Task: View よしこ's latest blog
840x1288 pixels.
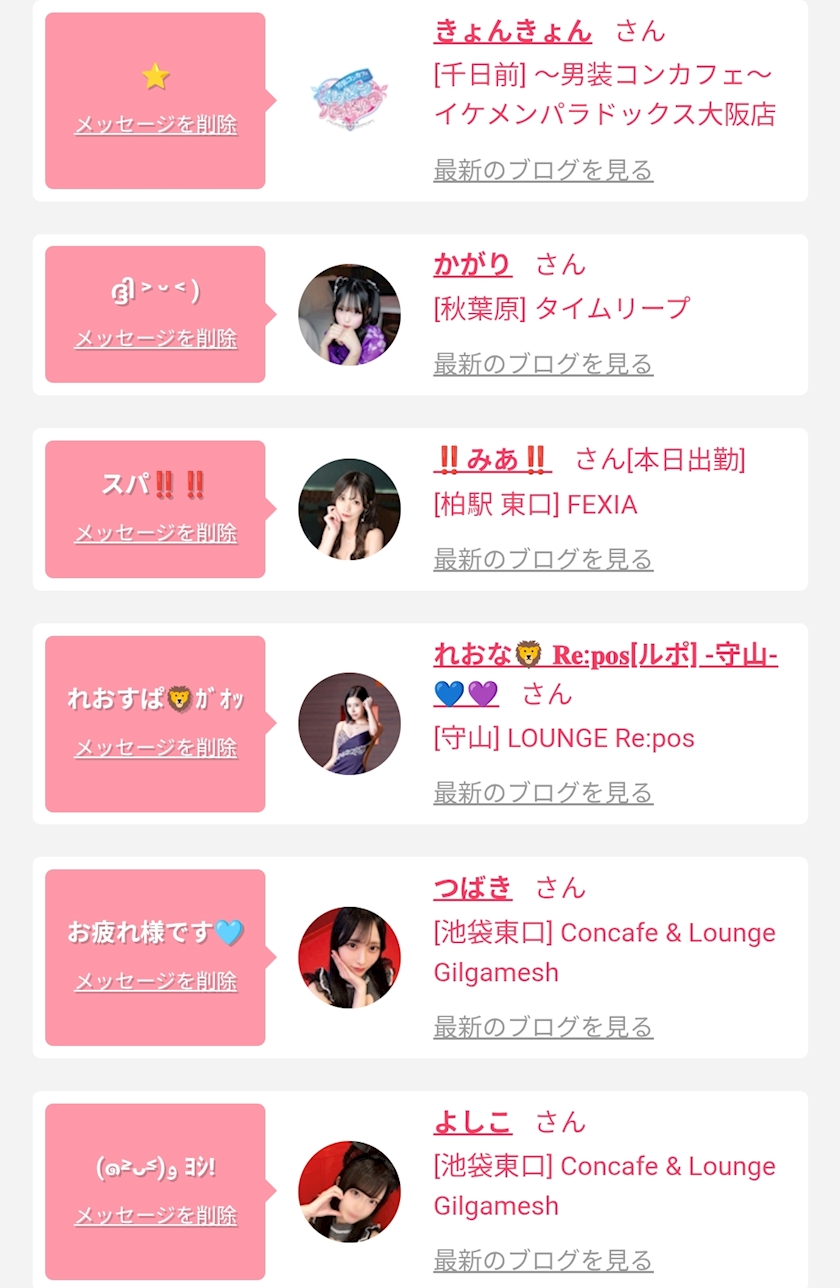Action: pyautogui.click(x=543, y=1260)
